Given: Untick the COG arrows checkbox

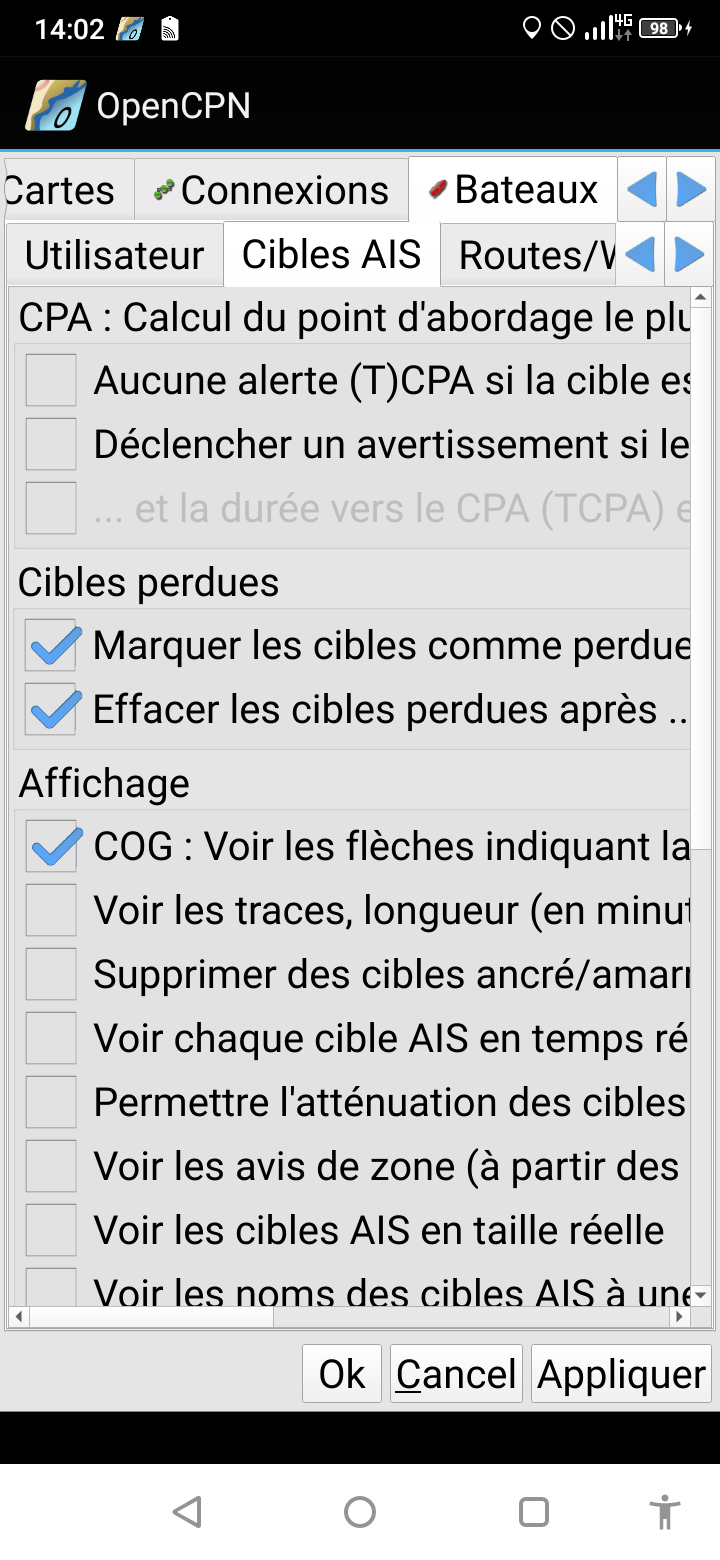Looking at the screenshot, I should pyautogui.click(x=51, y=846).
